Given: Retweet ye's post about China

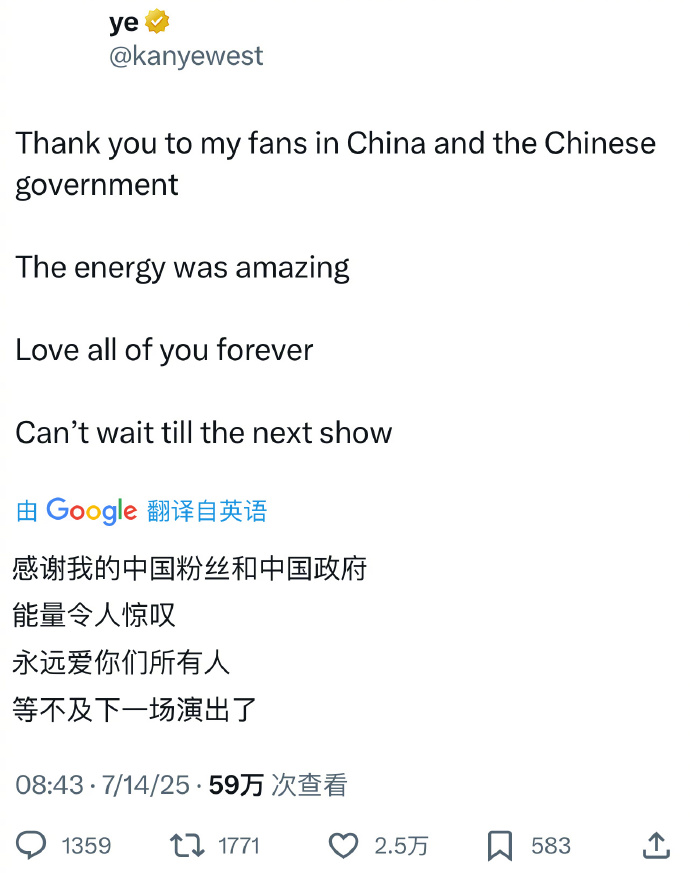Looking at the screenshot, I should (x=186, y=846).
